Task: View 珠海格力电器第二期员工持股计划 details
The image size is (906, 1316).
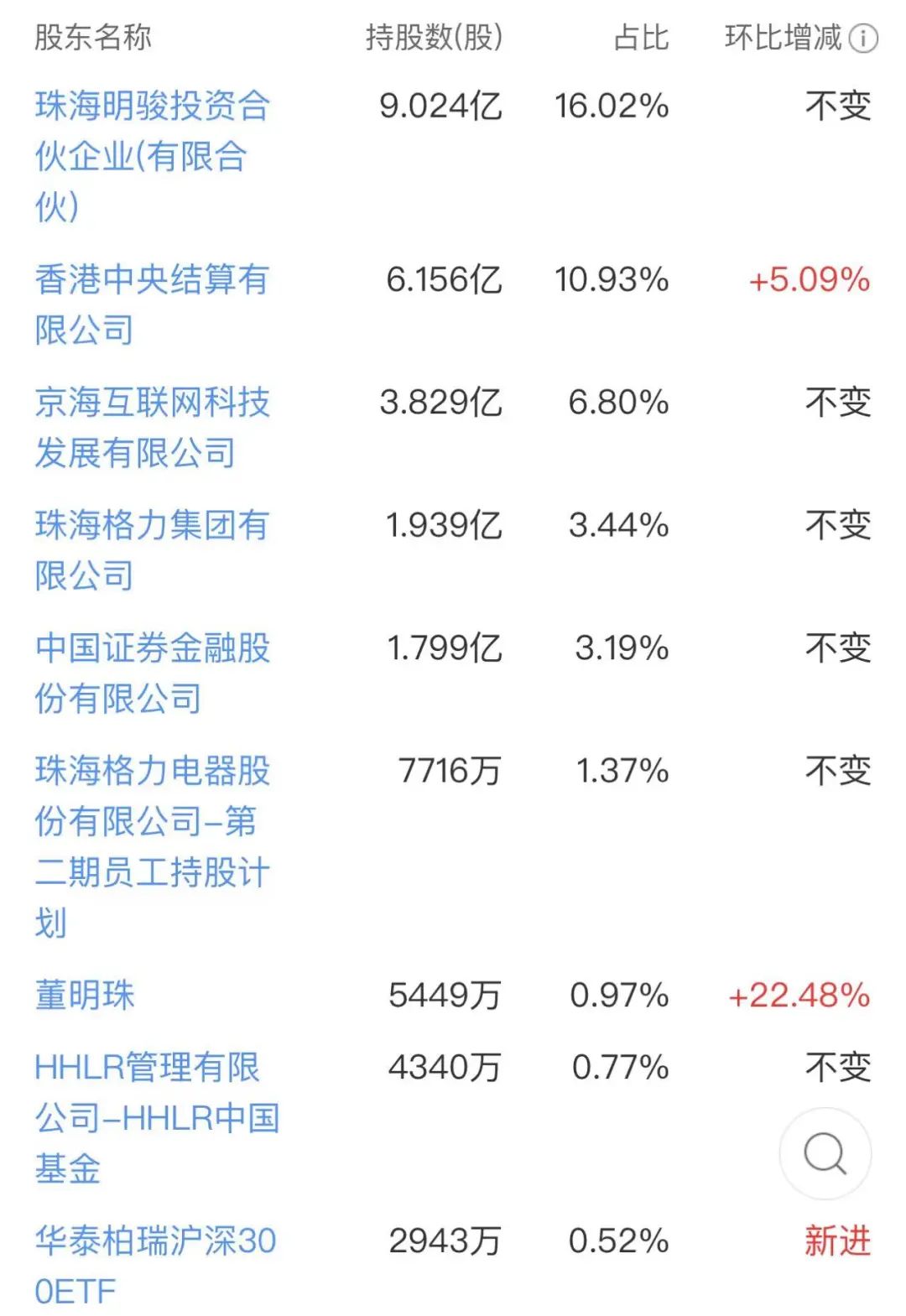Action: pos(152,845)
